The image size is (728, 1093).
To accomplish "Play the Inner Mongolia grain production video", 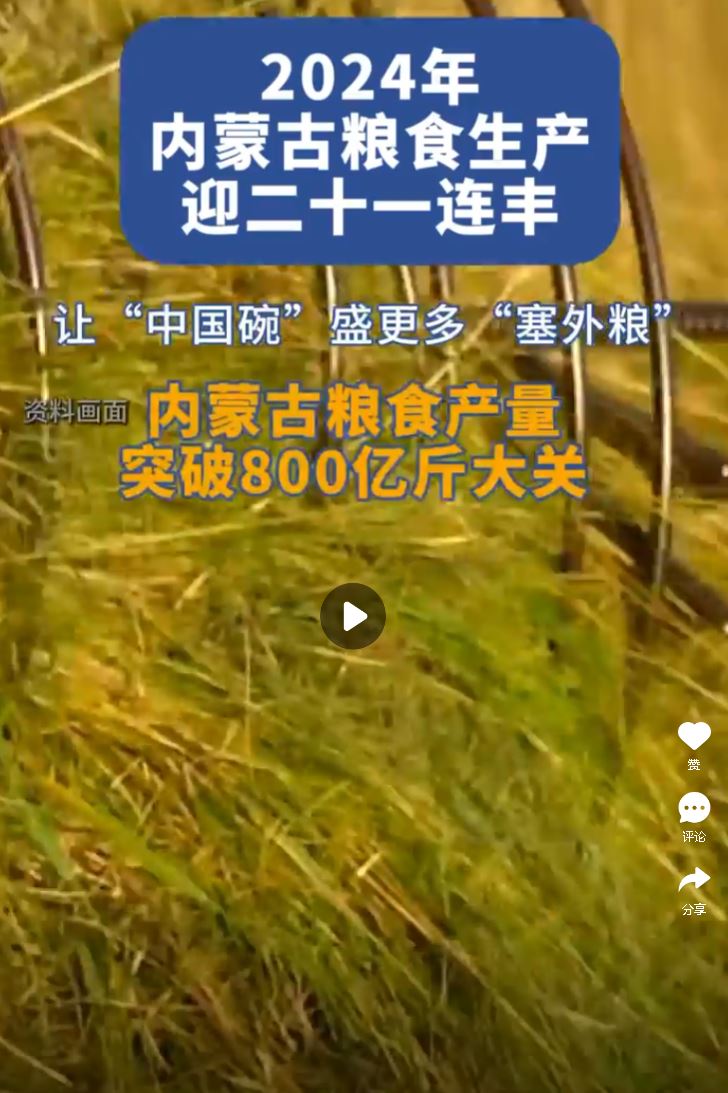I will (353, 616).
